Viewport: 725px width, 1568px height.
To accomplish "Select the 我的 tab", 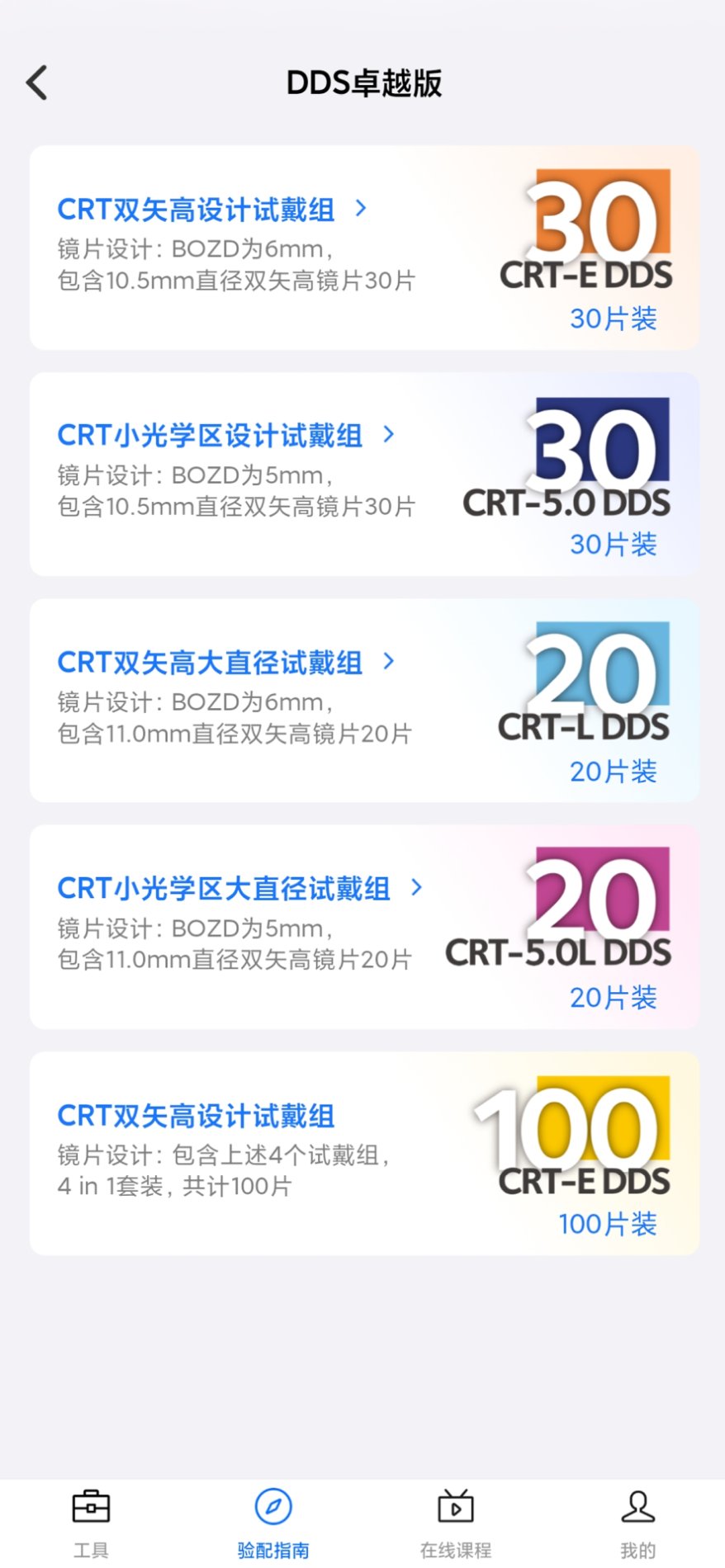I will (x=637, y=1523).
